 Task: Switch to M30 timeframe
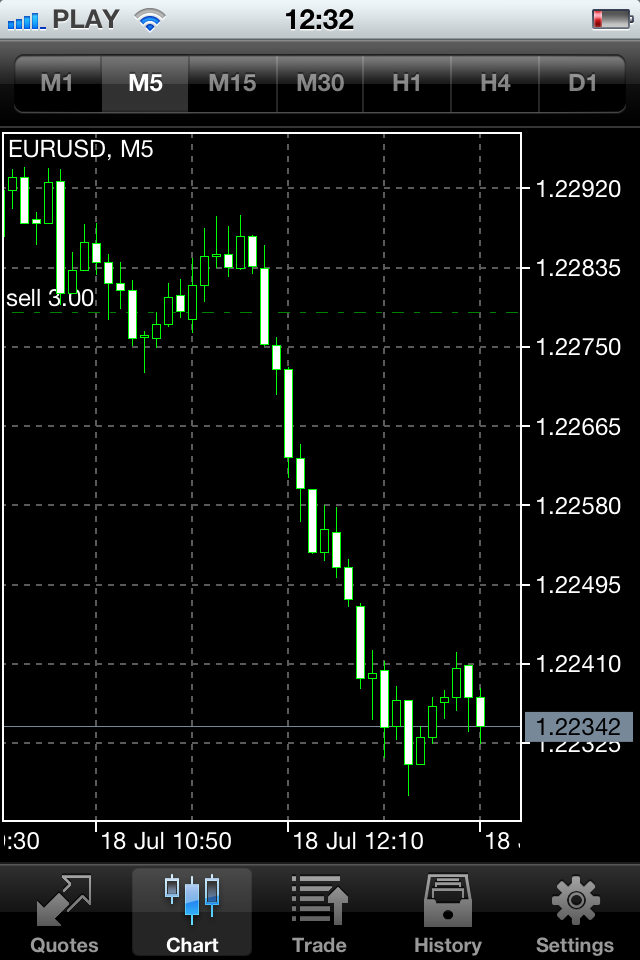320,83
